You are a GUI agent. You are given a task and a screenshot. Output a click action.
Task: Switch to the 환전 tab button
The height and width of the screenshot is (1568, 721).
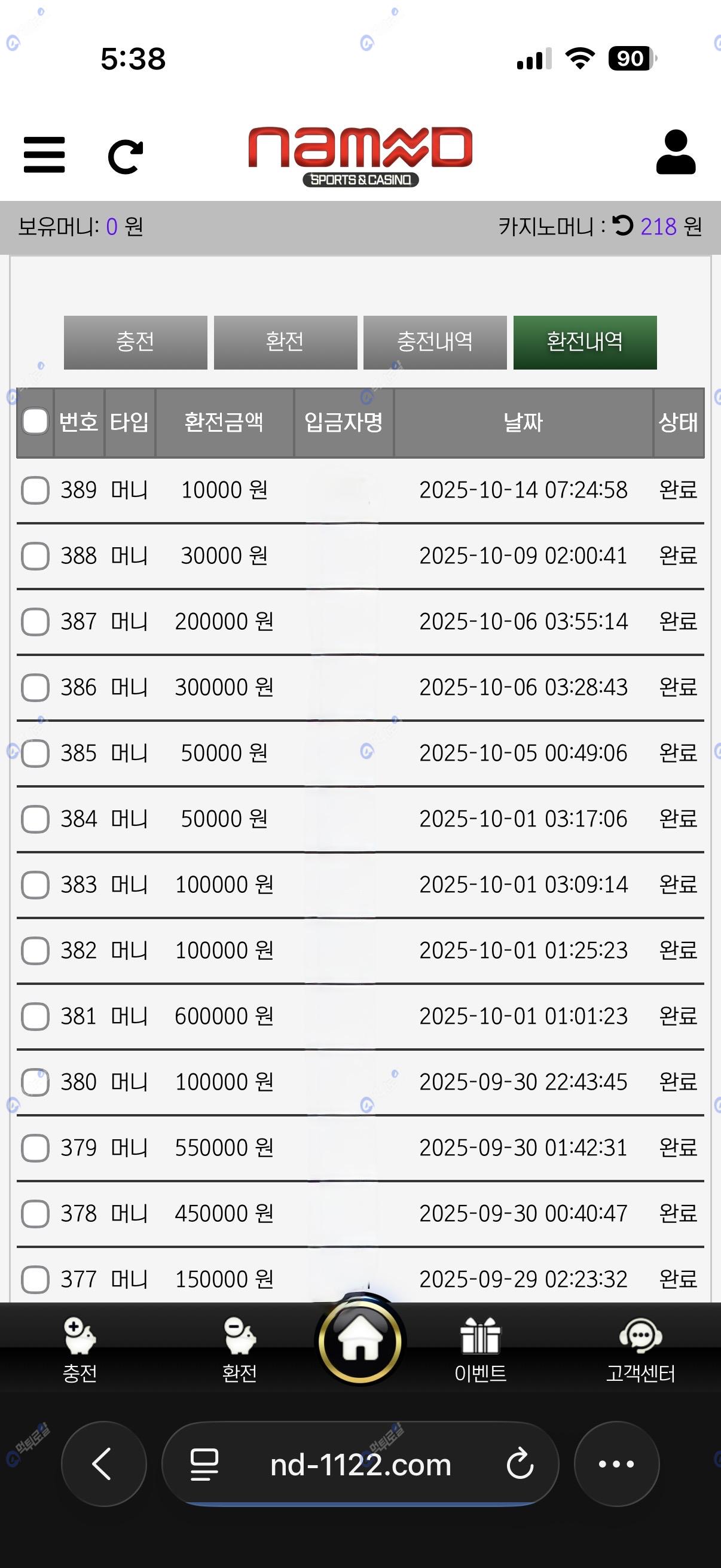[x=285, y=342]
